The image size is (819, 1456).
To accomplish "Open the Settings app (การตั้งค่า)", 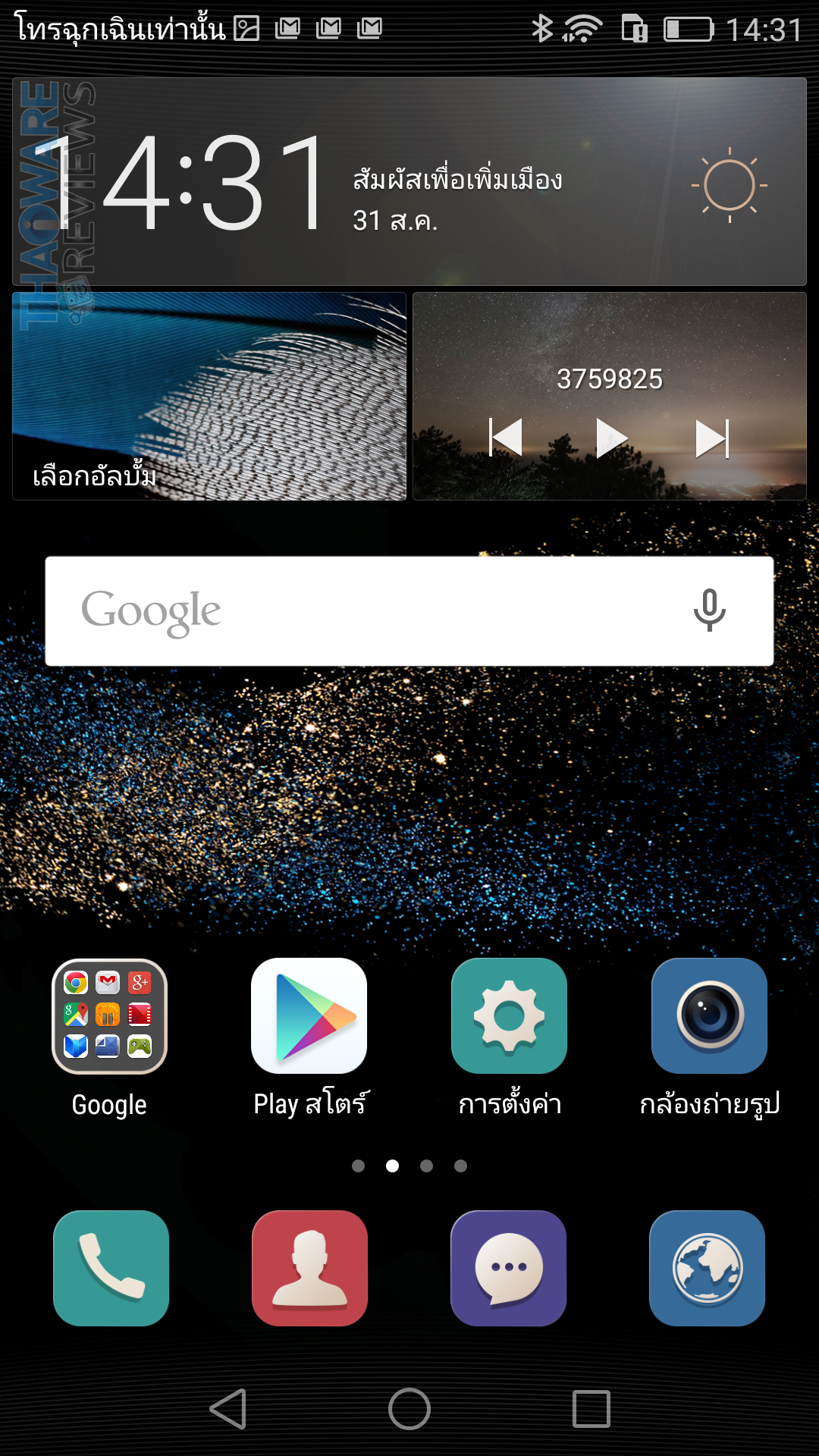I will pyautogui.click(x=509, y=1016).
